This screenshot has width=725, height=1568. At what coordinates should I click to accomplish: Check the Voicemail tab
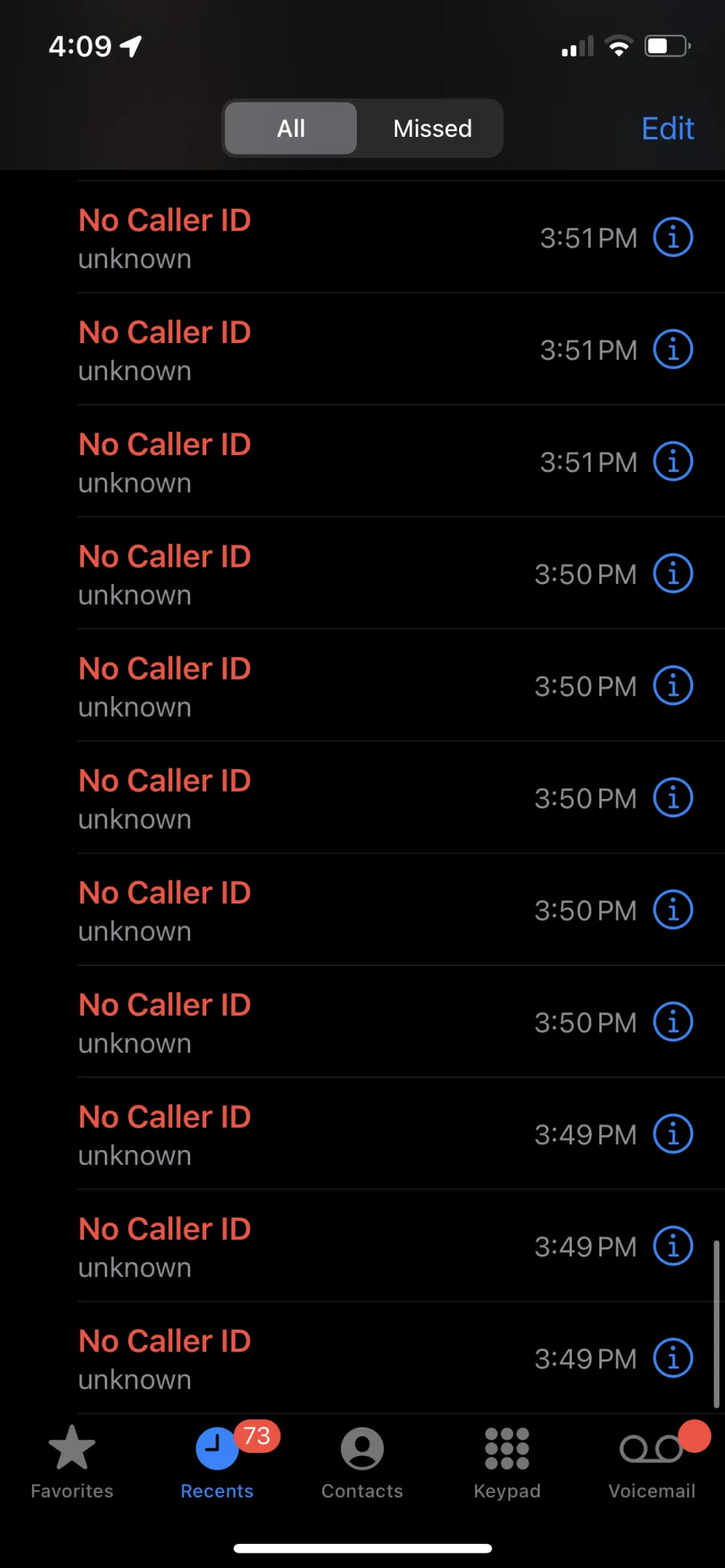click(652, 1462)
